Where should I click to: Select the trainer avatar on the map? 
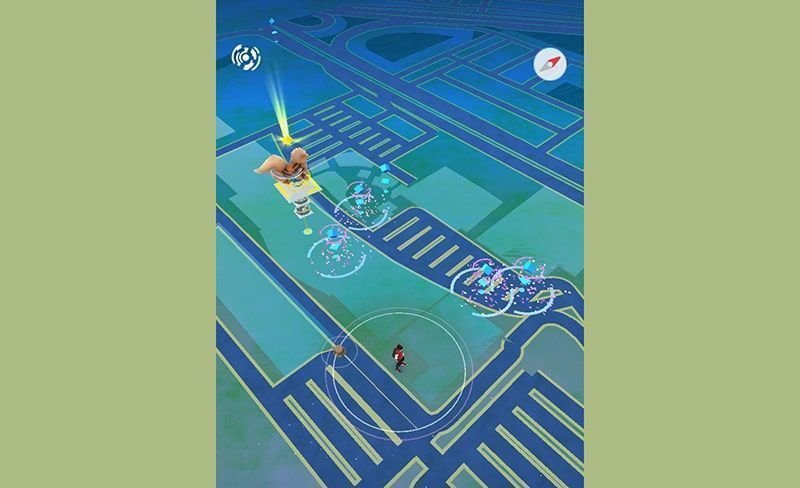tap(399, 357)
